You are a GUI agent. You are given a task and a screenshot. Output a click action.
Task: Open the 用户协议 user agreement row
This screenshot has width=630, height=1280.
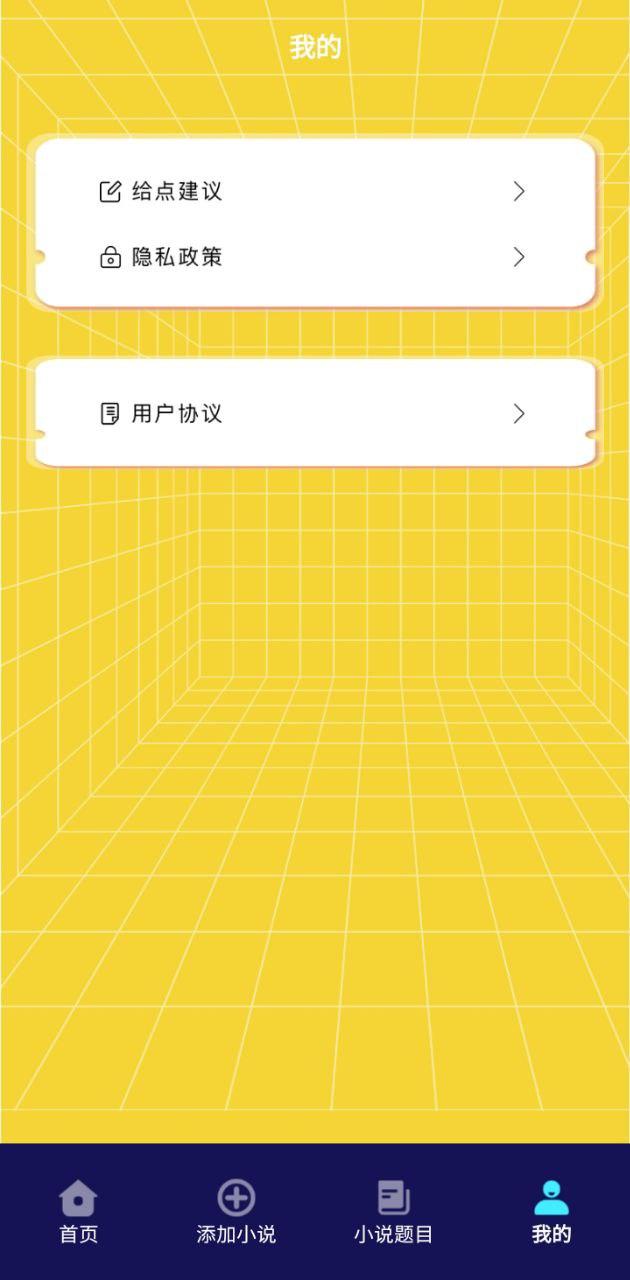314,413
